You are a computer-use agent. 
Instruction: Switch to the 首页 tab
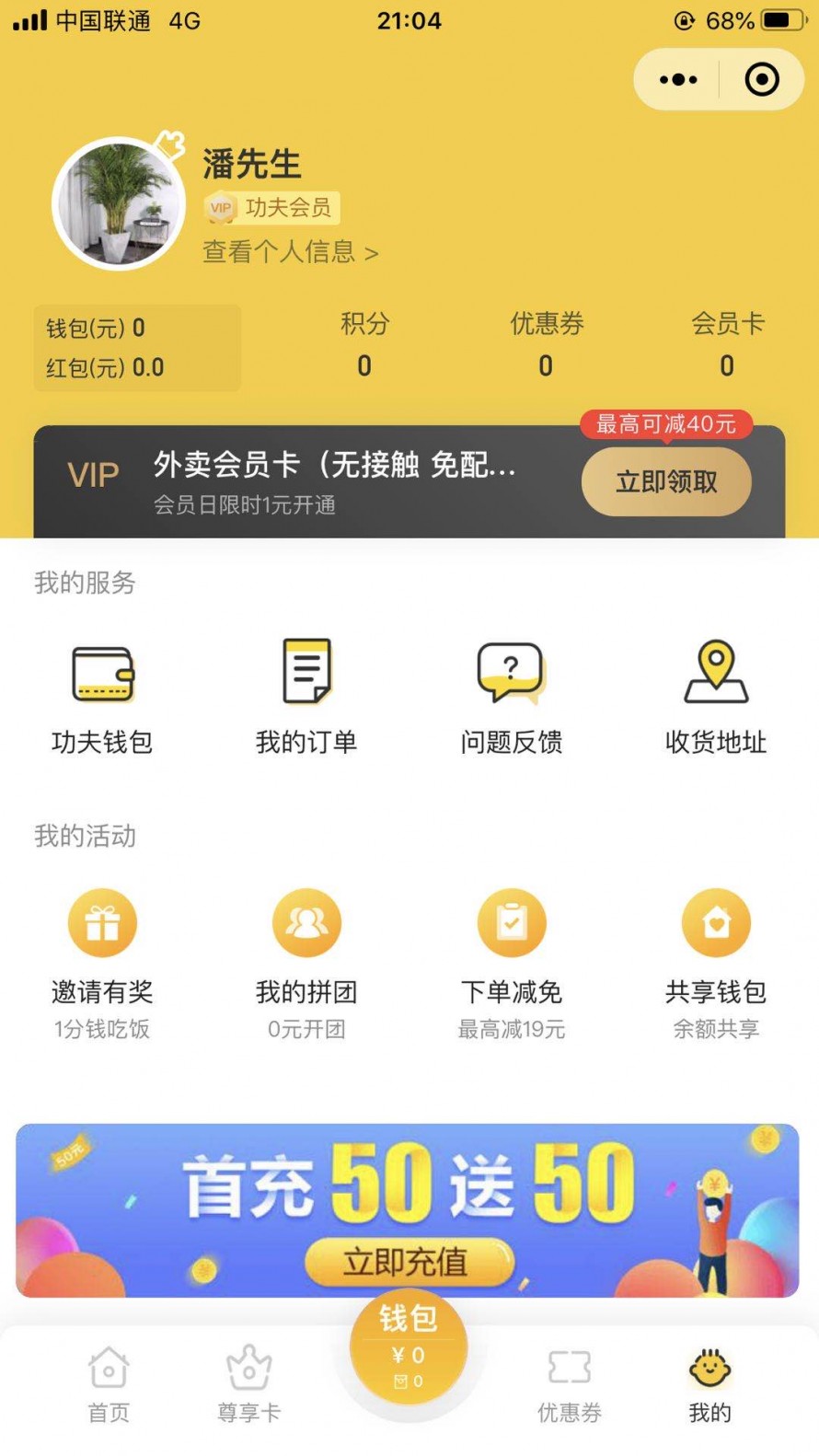pyautogui.click(x=109, y=1384)
